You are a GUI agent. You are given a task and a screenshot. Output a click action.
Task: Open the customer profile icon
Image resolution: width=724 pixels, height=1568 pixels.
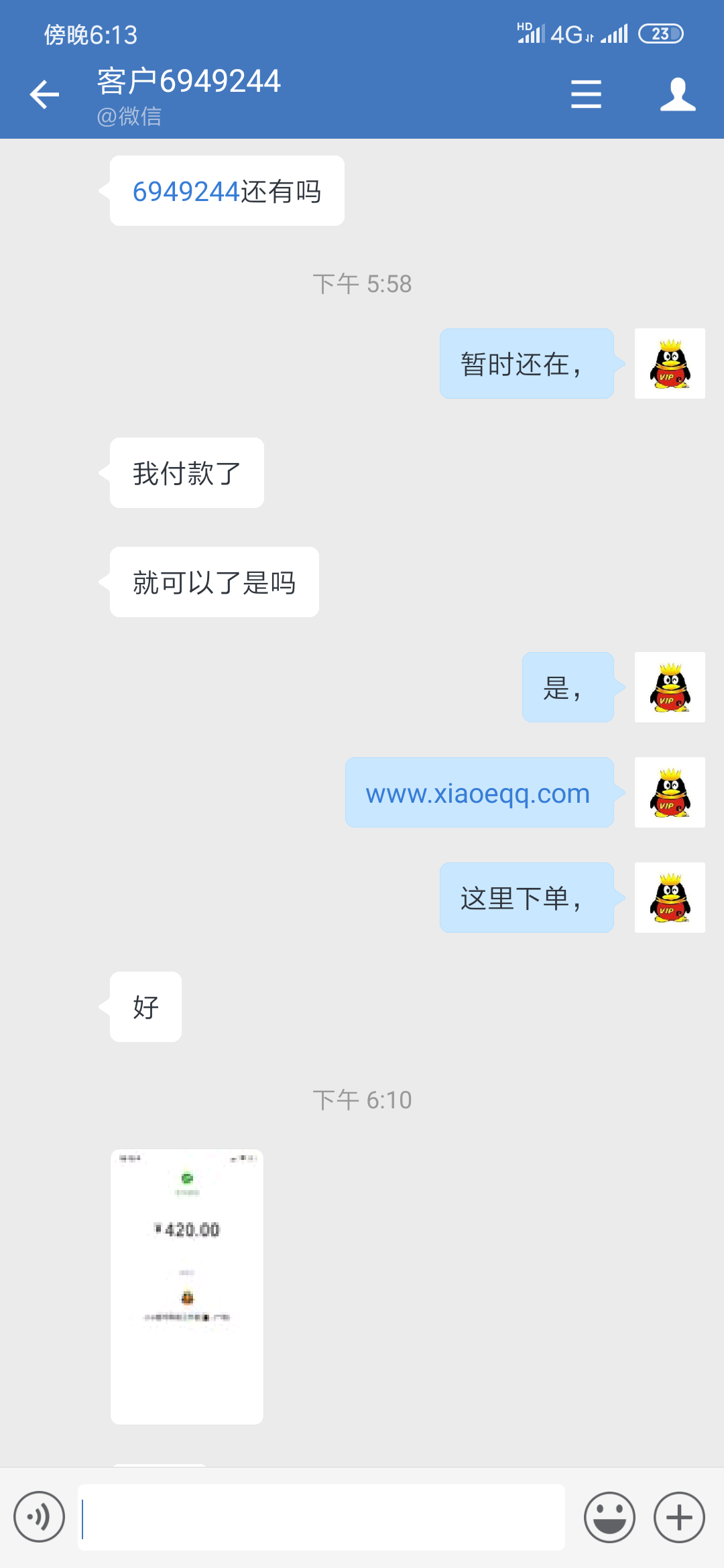pos(677,94)
